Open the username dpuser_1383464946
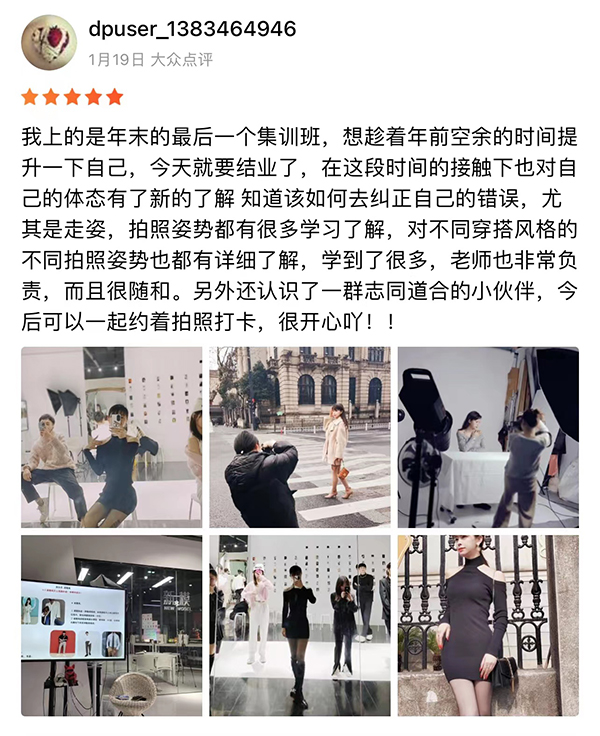Image resolution: width=600 pixels, height=736 pixels. coord(192,29)
